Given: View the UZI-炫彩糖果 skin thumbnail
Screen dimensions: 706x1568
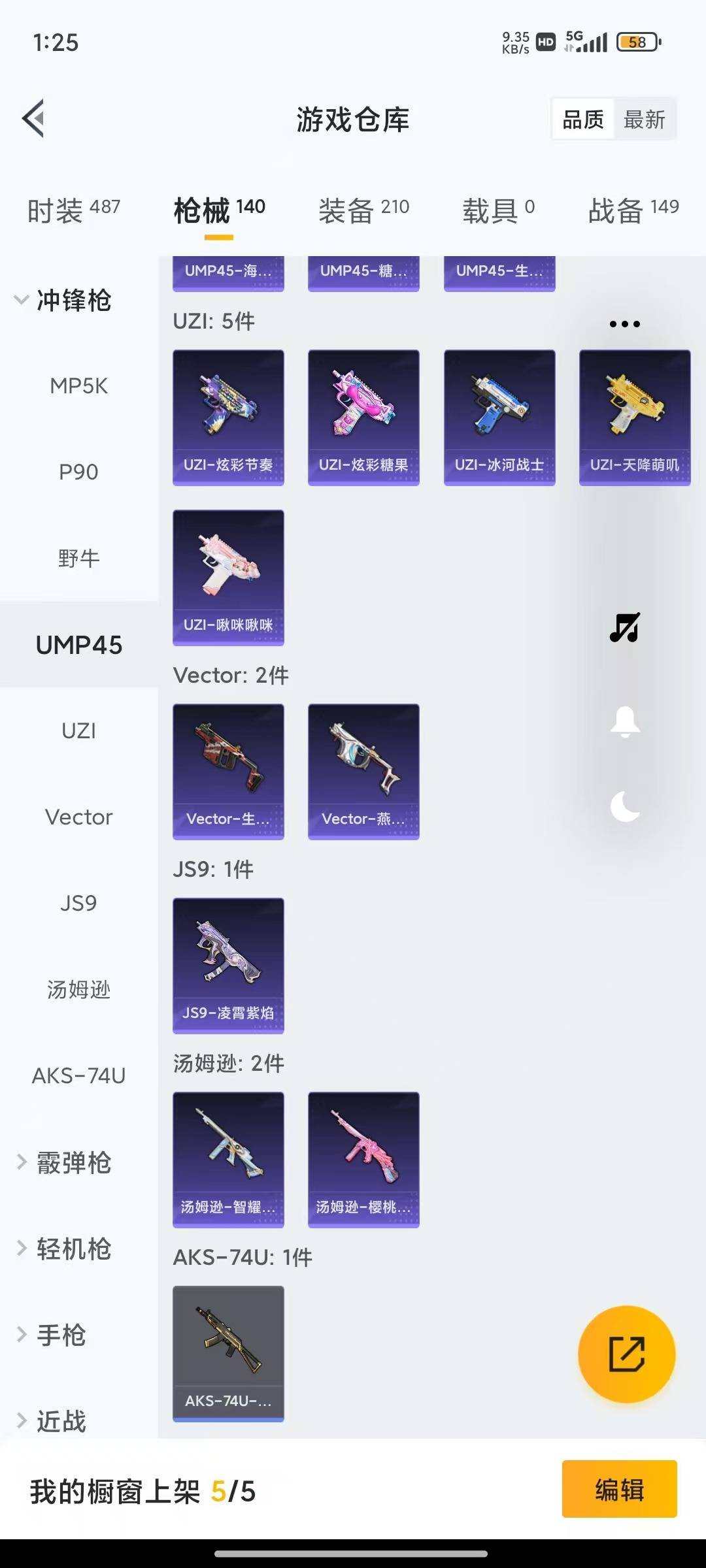Looking at the screenshot, I should tap(363, 417).
